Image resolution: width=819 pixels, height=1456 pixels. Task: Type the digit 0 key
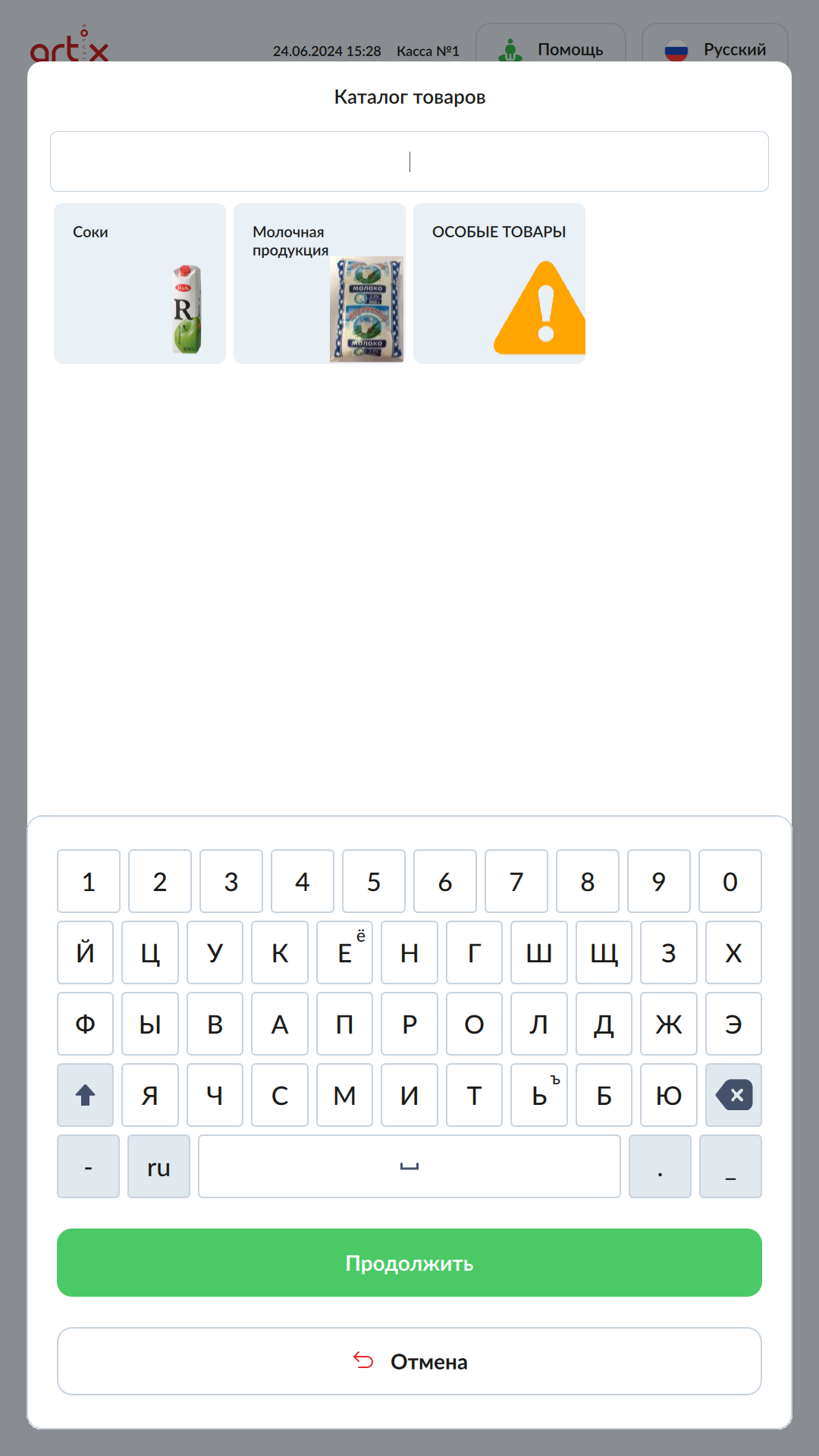[730, 881]
